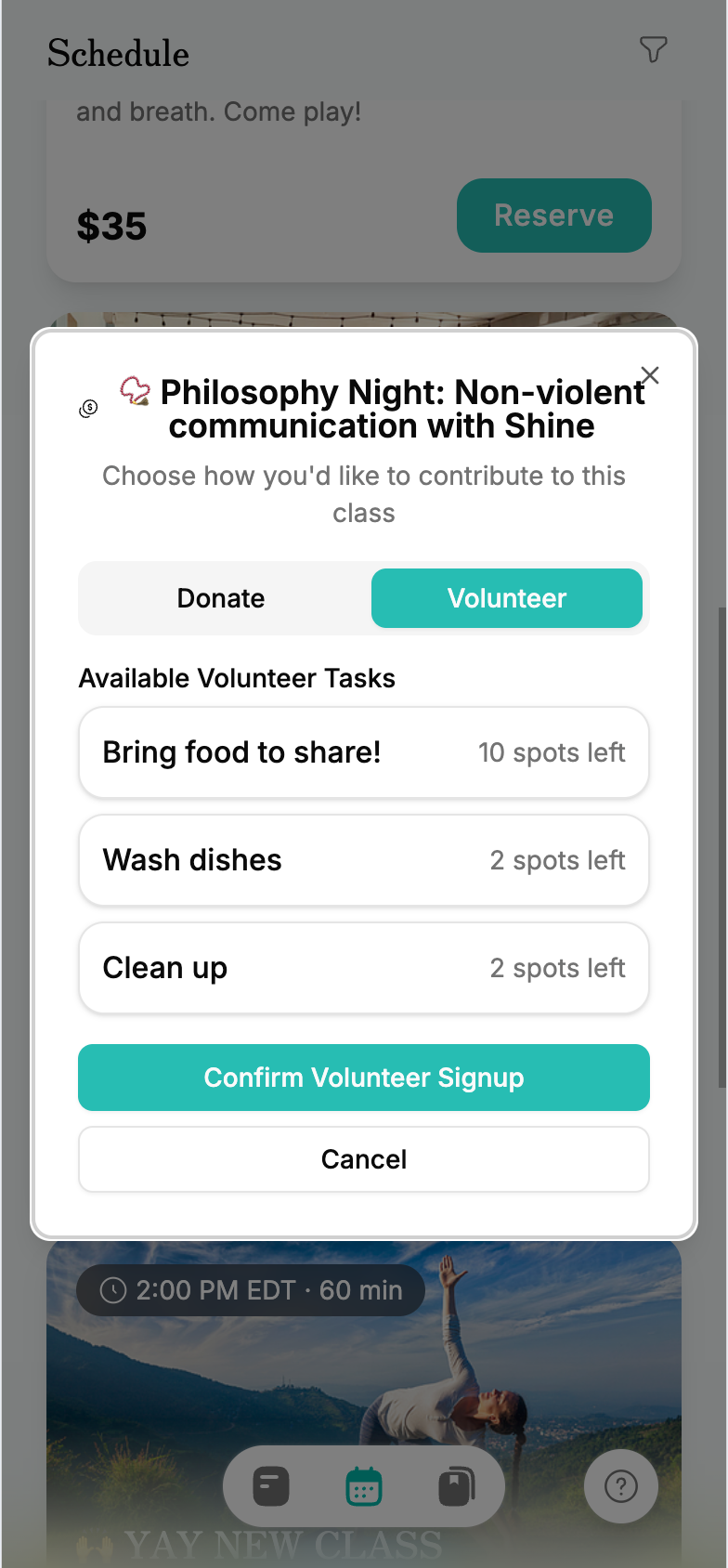The height and width of the screenshot is (1568, 728).
Task: Select the "Bring food to share!" volunteer task
Action: [x=364, y=752]
